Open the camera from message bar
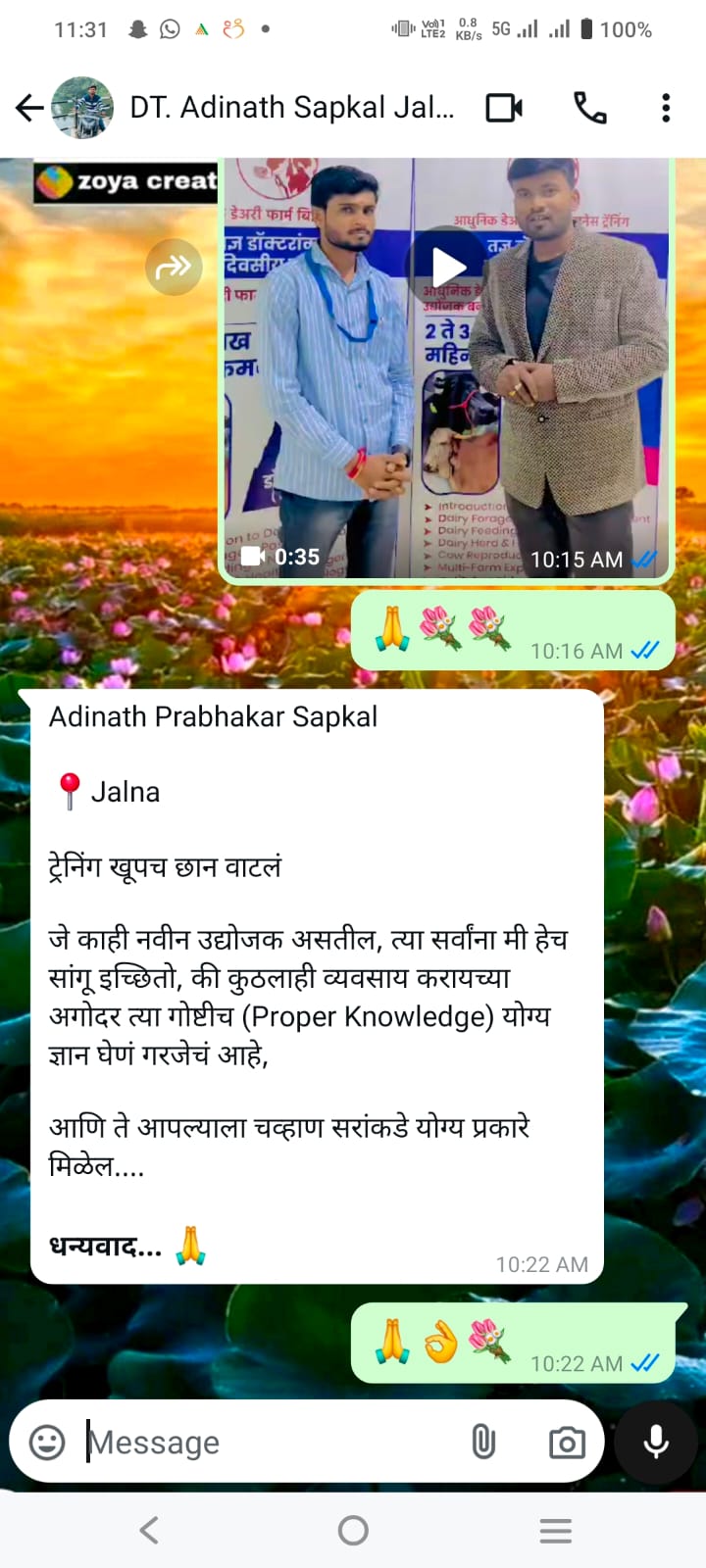Viewport: 706px width, 1568px height. click(x=567, y=1442)
